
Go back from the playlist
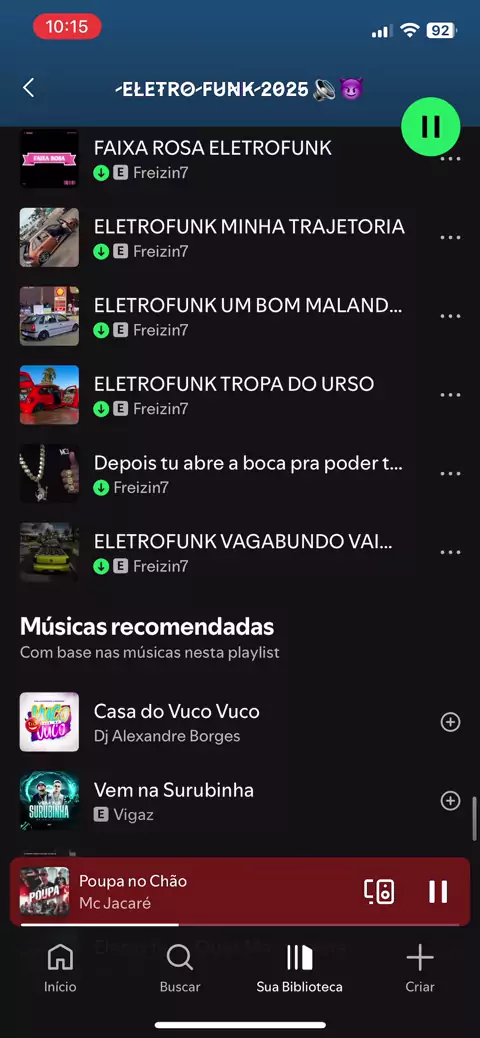(28, 88)
